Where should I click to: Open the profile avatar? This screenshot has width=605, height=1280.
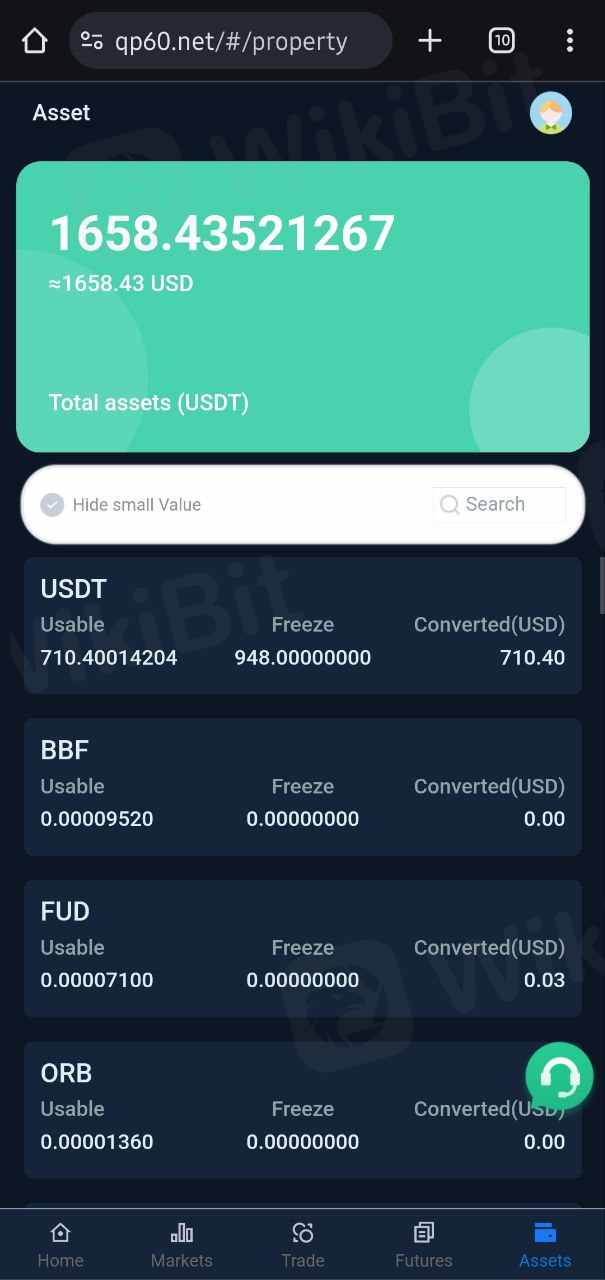click(550, 113)
